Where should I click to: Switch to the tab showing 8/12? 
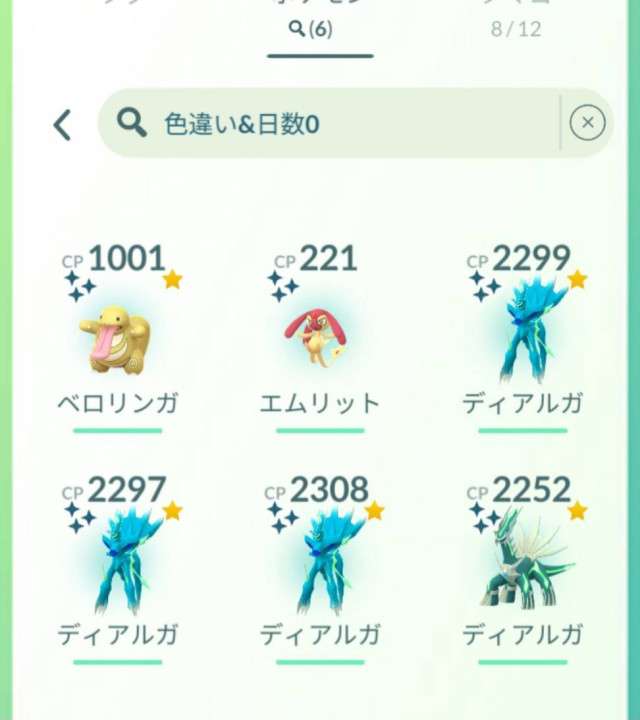[516, 28]
